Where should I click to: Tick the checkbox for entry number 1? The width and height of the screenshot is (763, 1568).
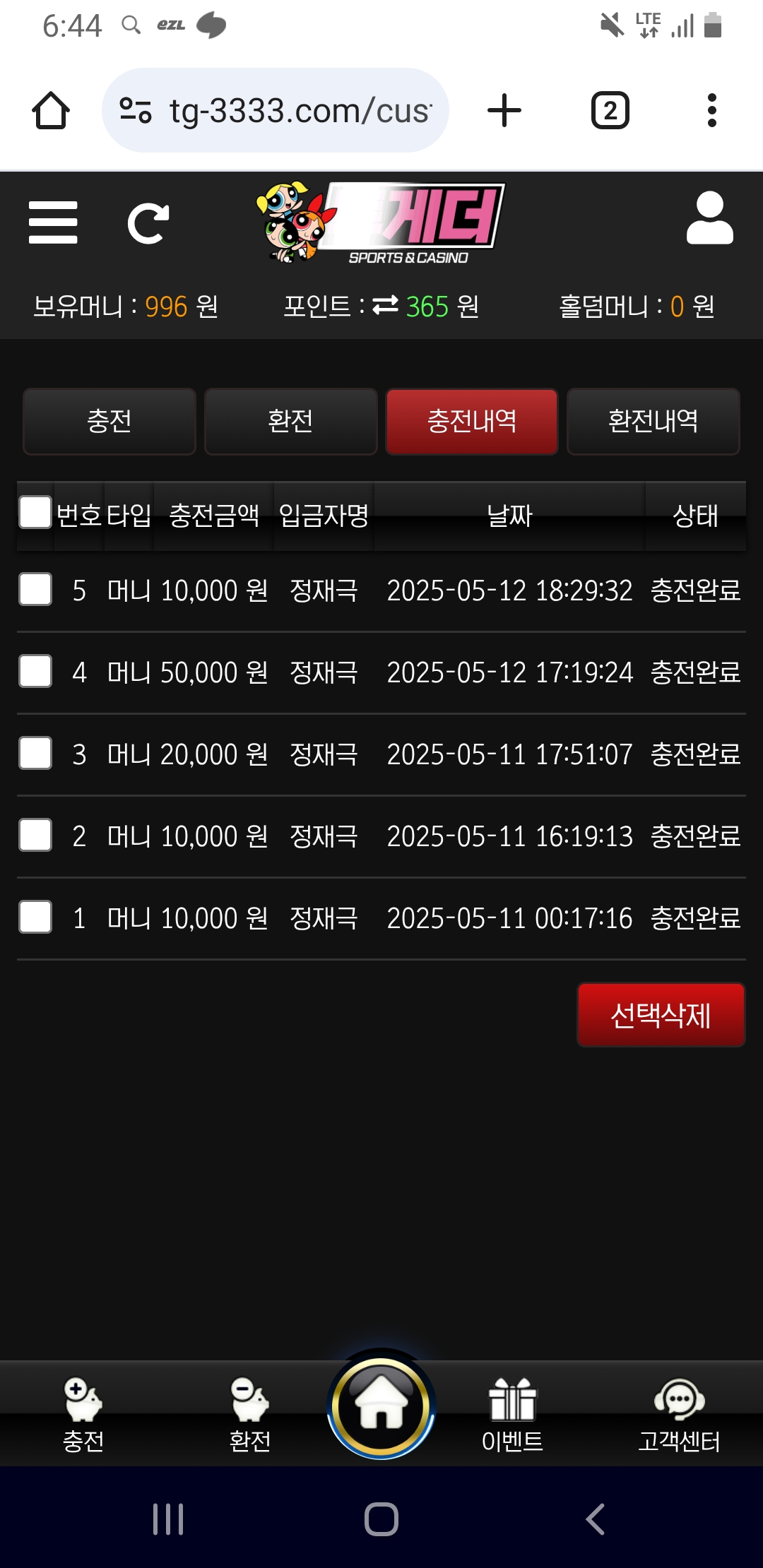click(x=35, y=917)
